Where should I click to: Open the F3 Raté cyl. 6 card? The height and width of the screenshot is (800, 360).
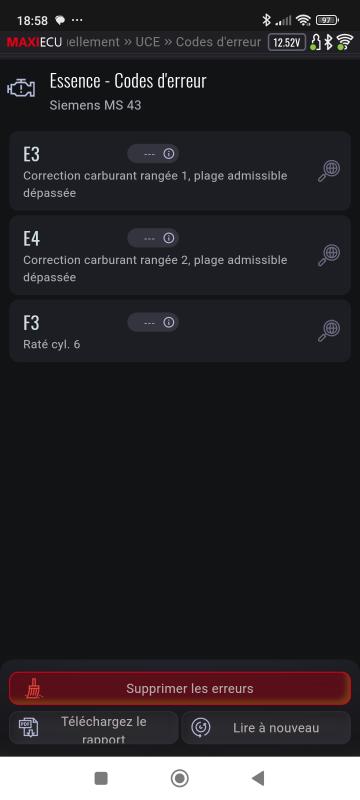click(x=180, y=331)
